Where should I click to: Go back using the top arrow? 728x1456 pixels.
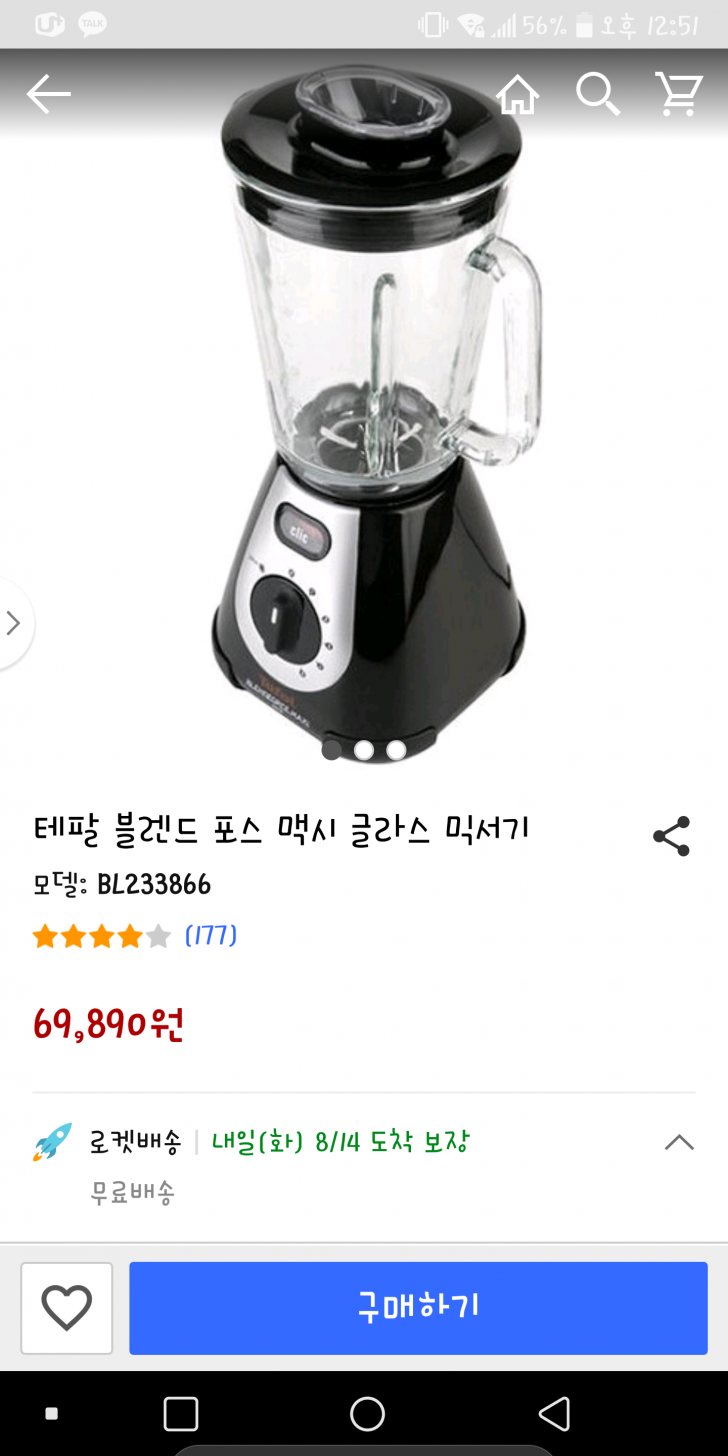48,95
